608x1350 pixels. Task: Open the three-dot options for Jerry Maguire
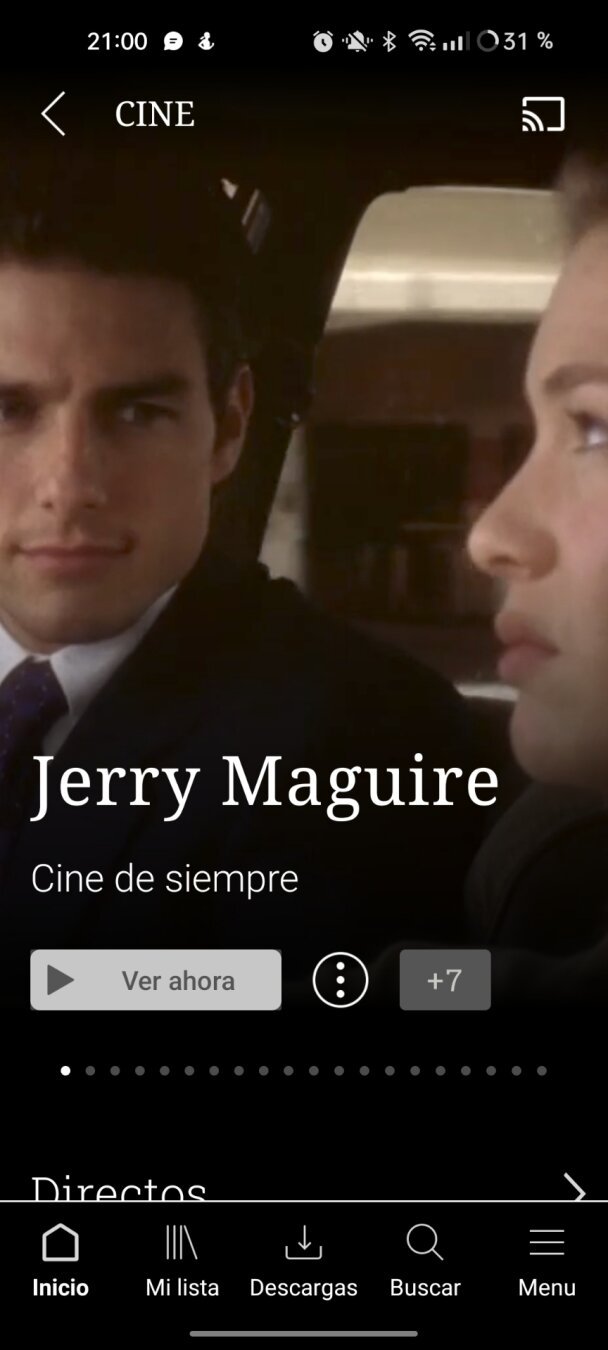coord(340,980)
